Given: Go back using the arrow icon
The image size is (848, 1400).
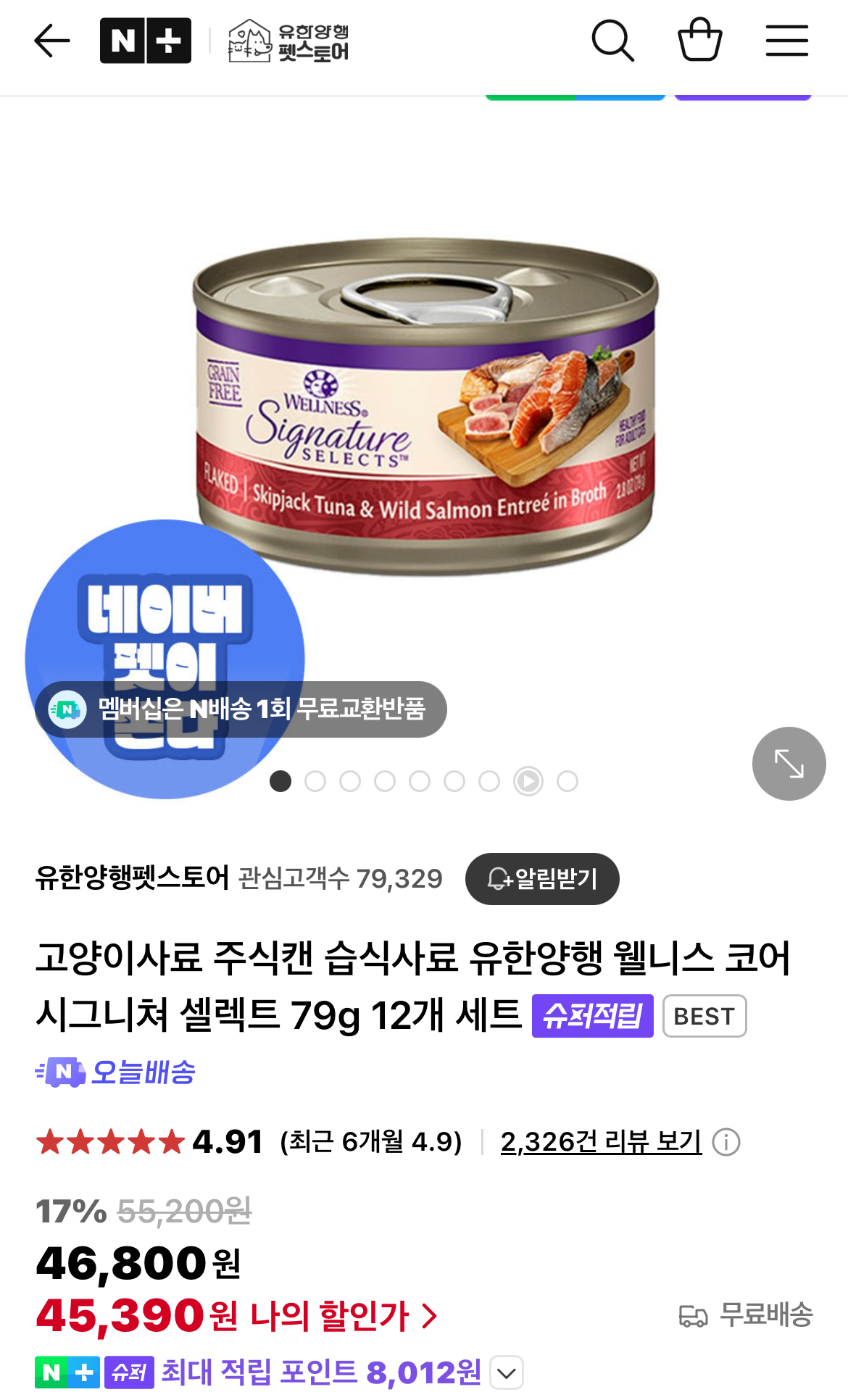Looking at the screenshot, I should [52, 41].
